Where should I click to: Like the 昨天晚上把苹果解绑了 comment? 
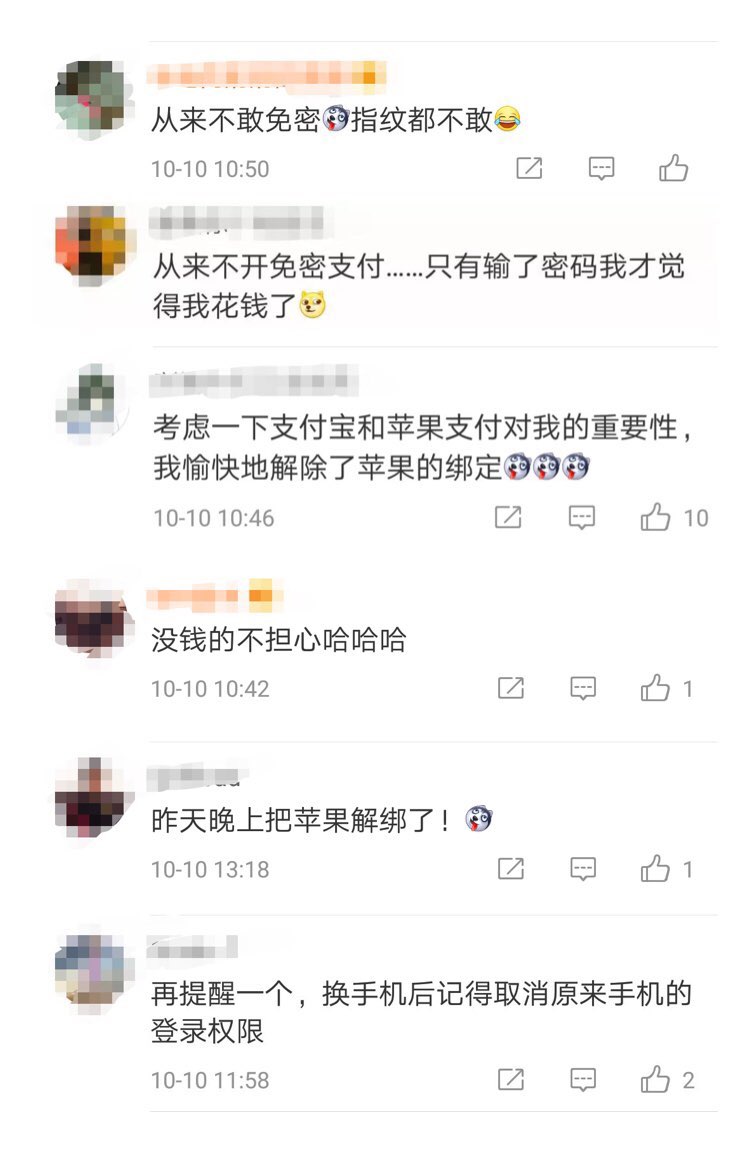pyautogui.click(x=656, y=869)
